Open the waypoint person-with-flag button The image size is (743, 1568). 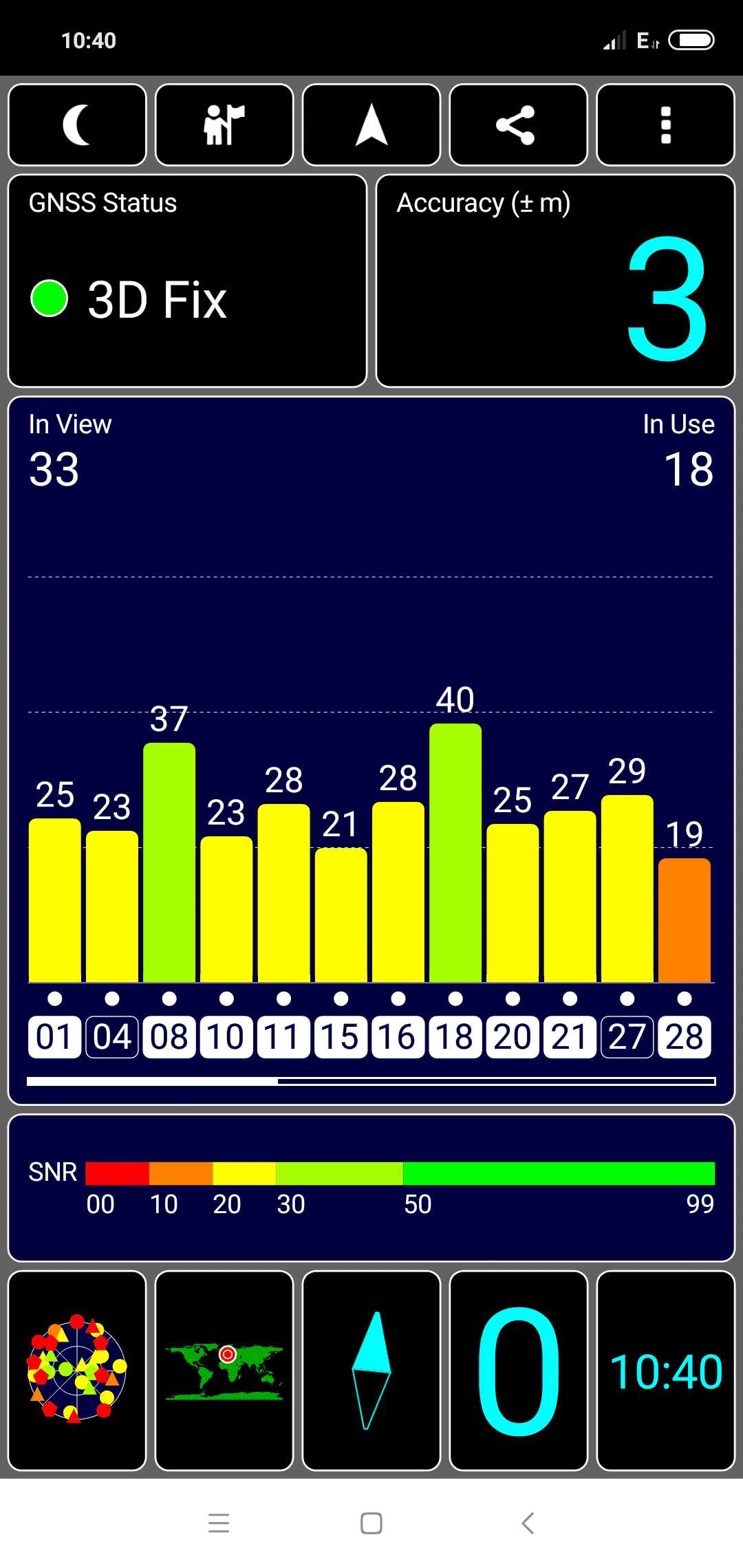coord(224,124)
